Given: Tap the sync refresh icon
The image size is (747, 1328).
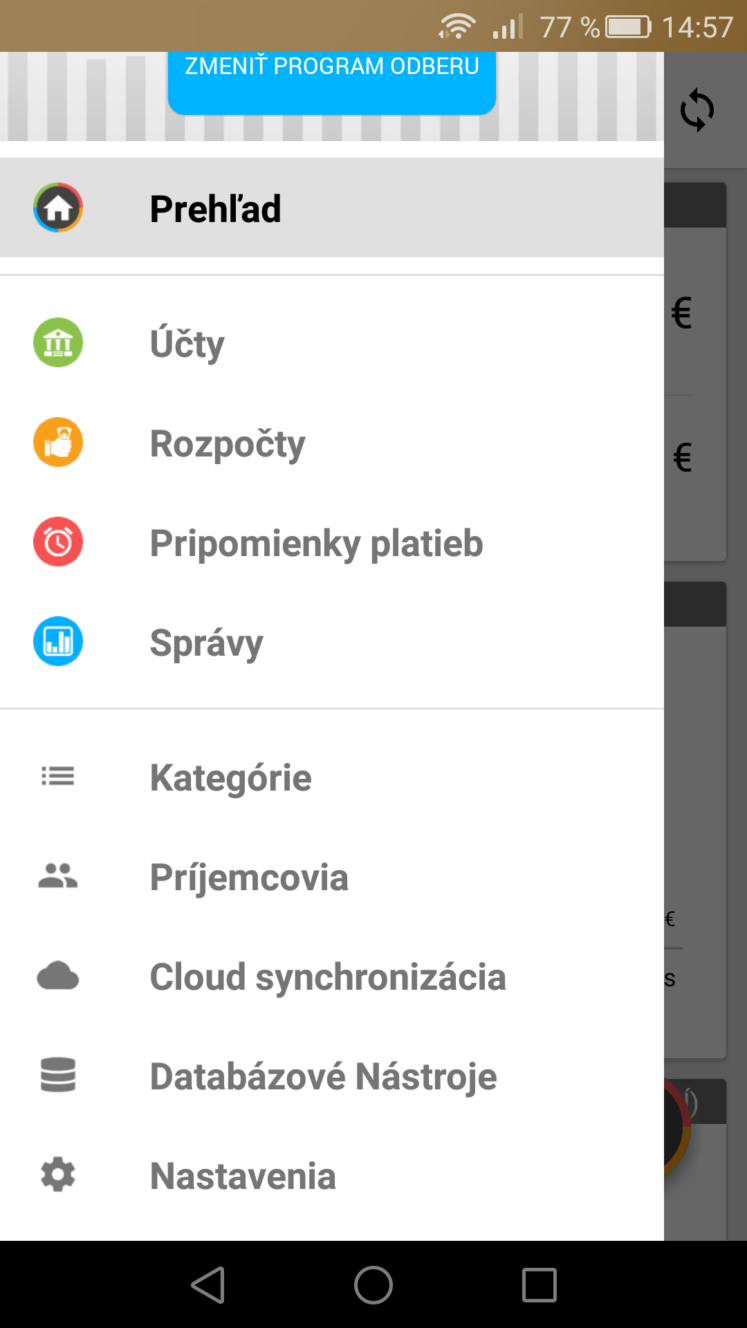Looking at the screenshot, I should point(697,110).
